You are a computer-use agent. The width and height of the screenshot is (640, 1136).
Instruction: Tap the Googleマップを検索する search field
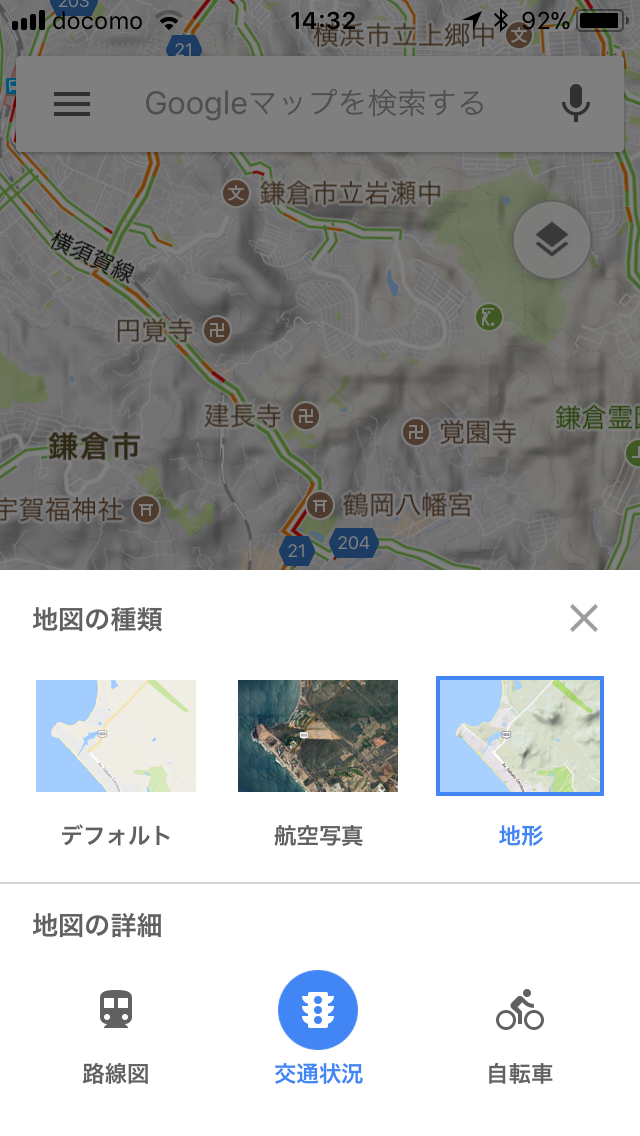tap(315, 104)
